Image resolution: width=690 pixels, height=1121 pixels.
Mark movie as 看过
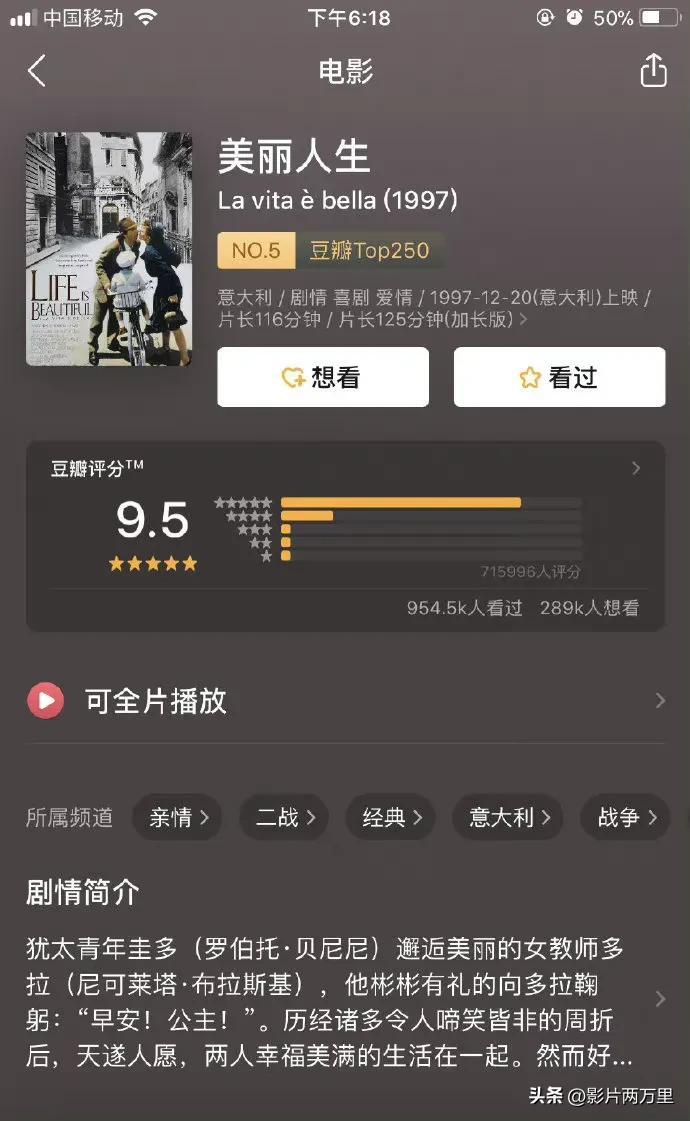tap(559, 377)
